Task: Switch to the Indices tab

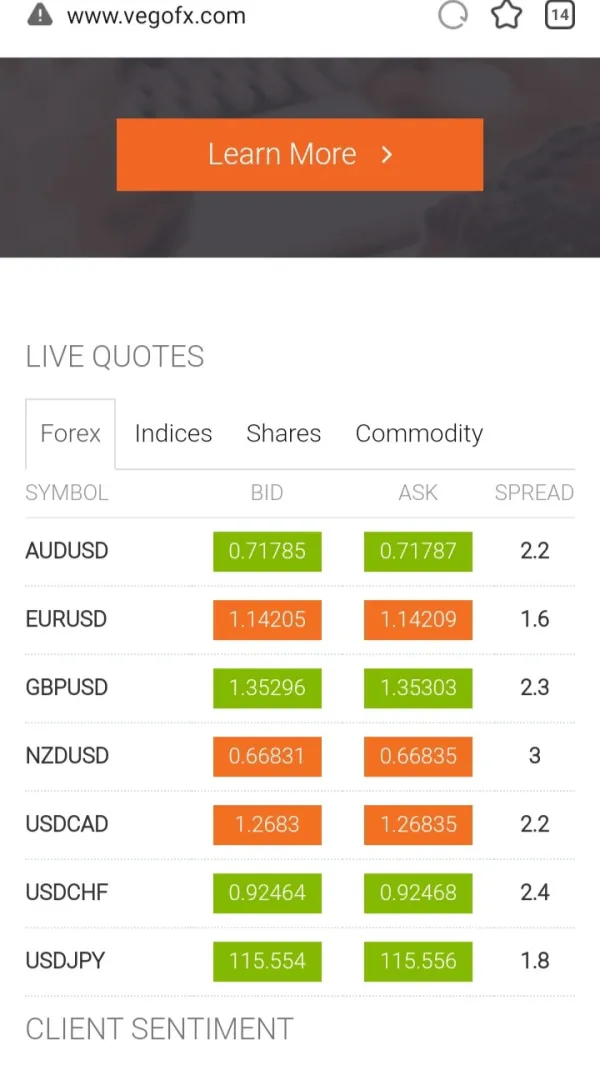Action: [173, 434]
